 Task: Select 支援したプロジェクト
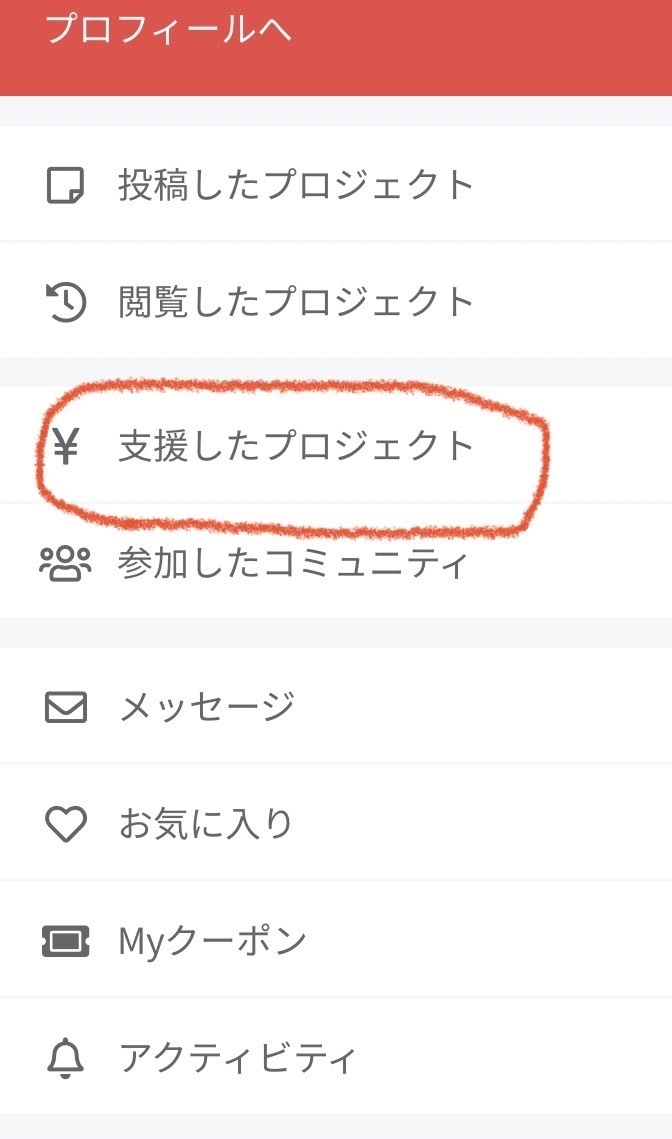[x=296, y=446]
